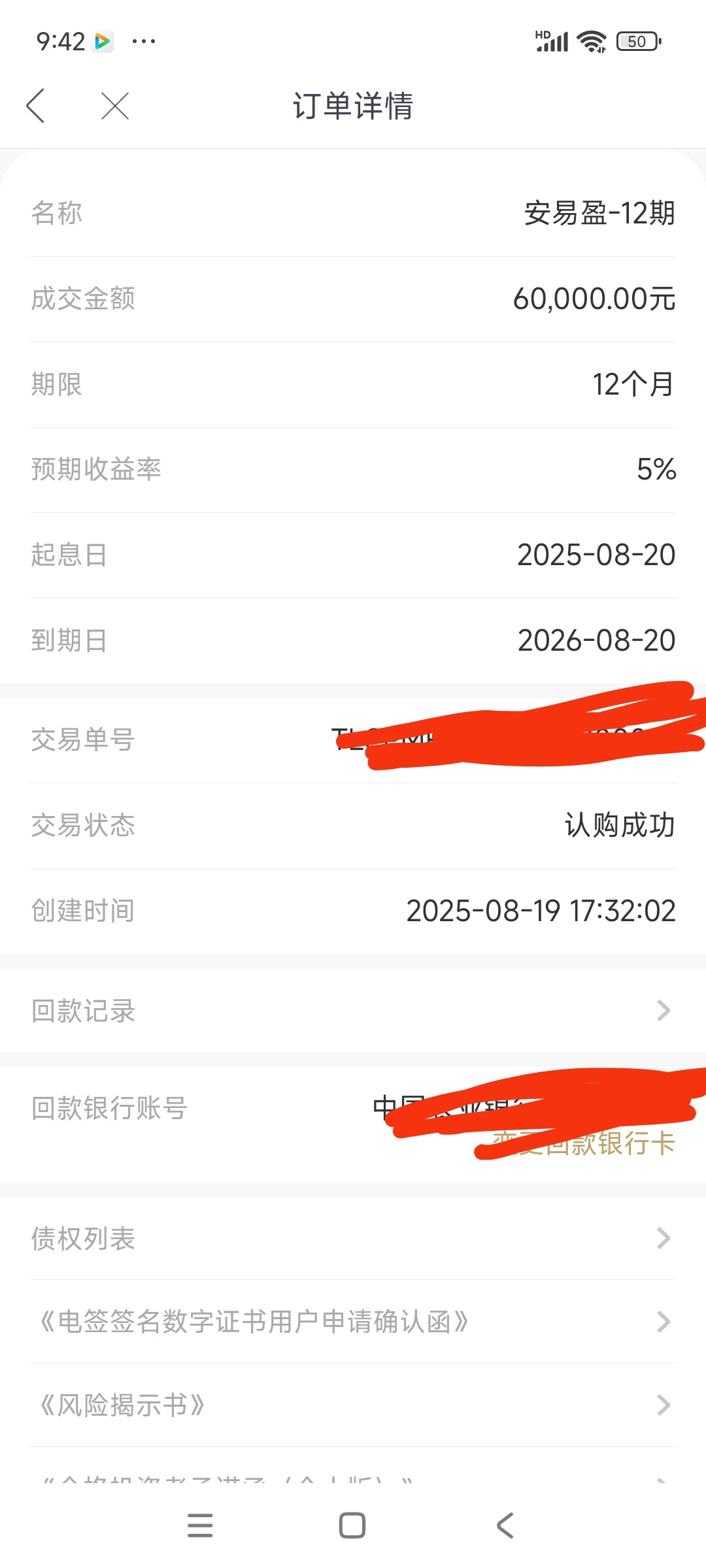Close the order details page
This screenshot has width=706, height=1568.
tap(115, 106)
